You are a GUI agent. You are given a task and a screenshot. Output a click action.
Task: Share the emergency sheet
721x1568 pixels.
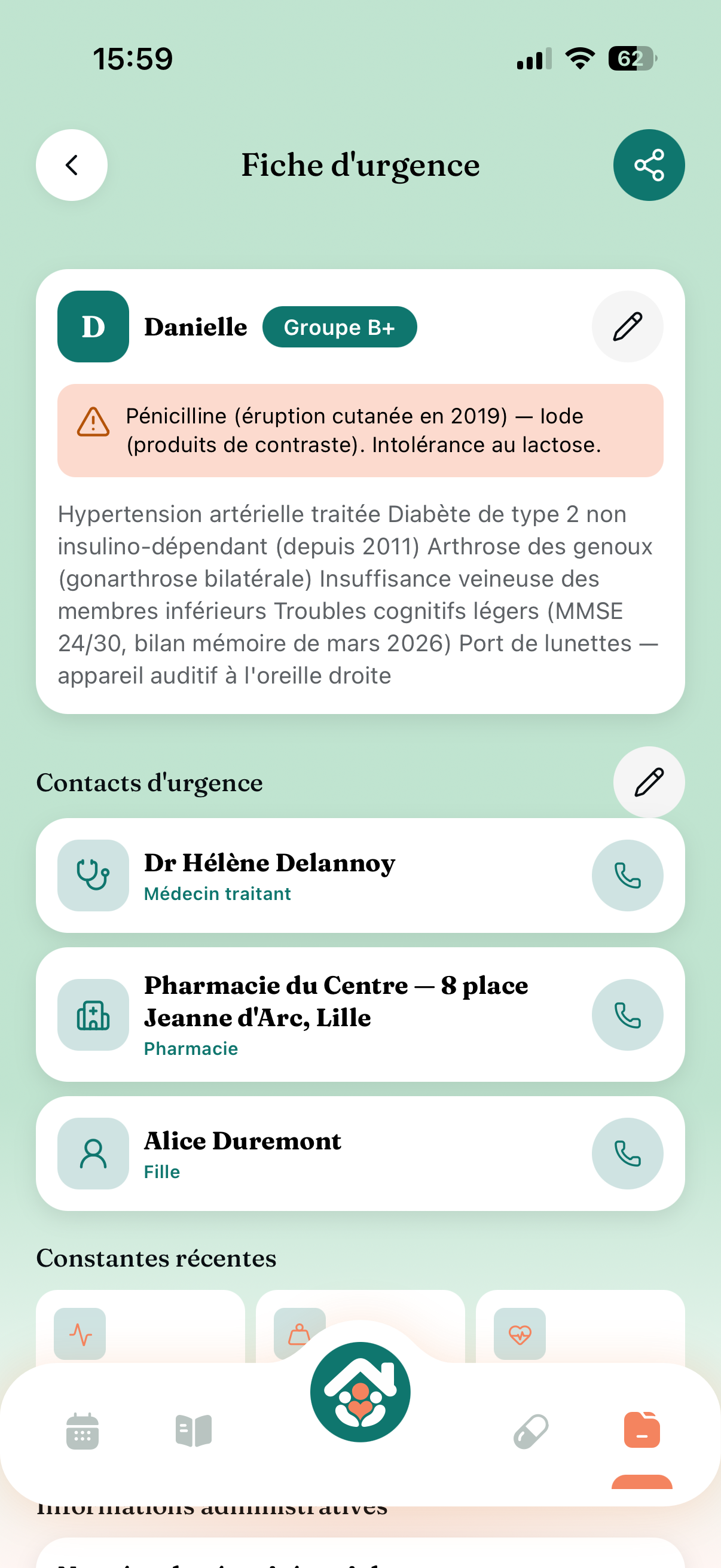coord(649,165)
